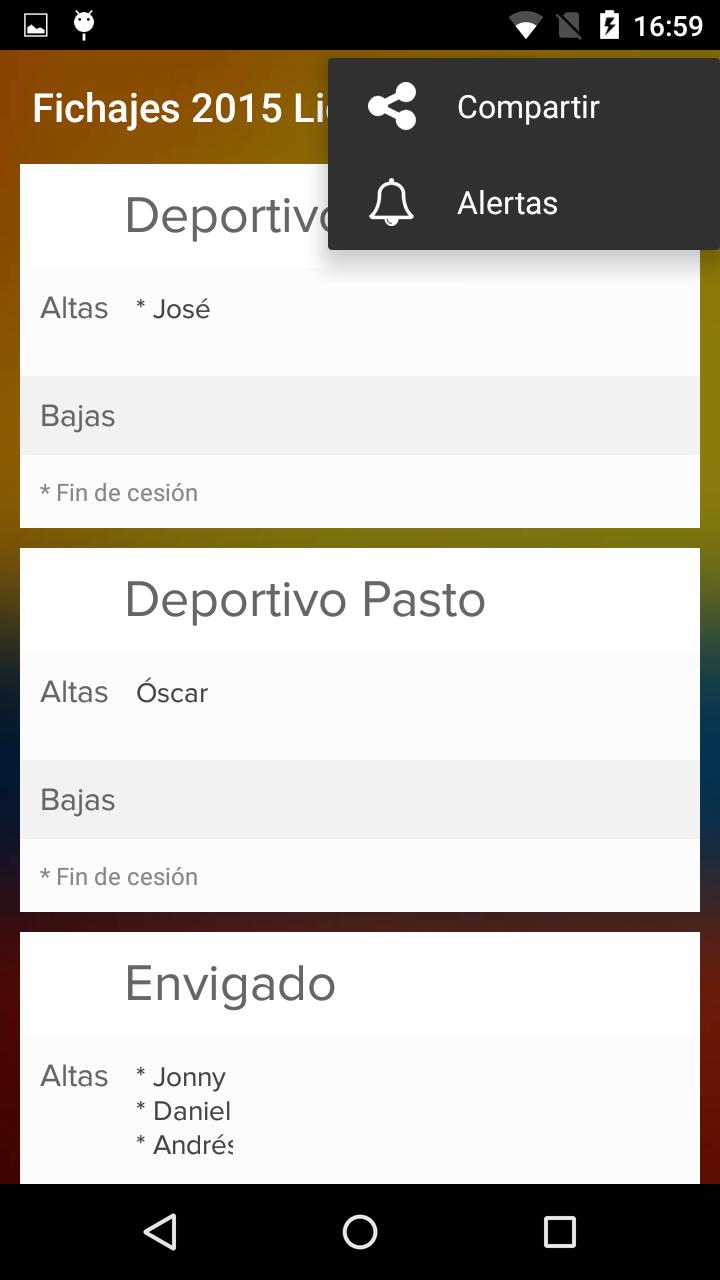
Task: Tap the back navigation arrow
Action: point(162,1232)
